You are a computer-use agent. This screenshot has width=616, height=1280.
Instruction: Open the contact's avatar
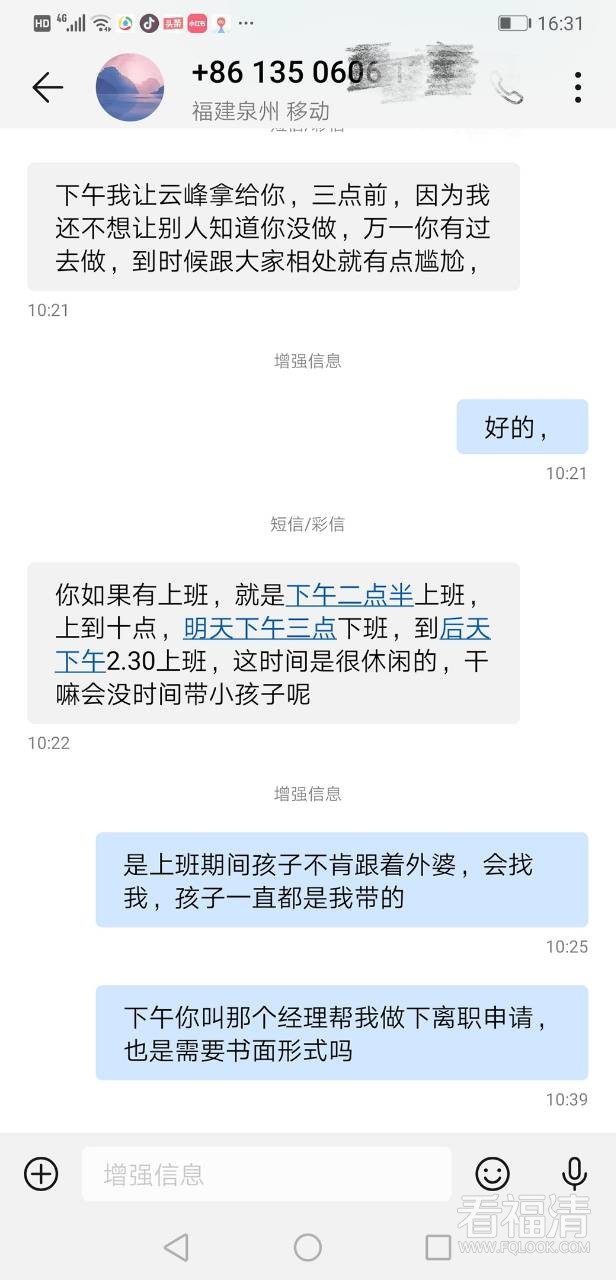point(129,88)
